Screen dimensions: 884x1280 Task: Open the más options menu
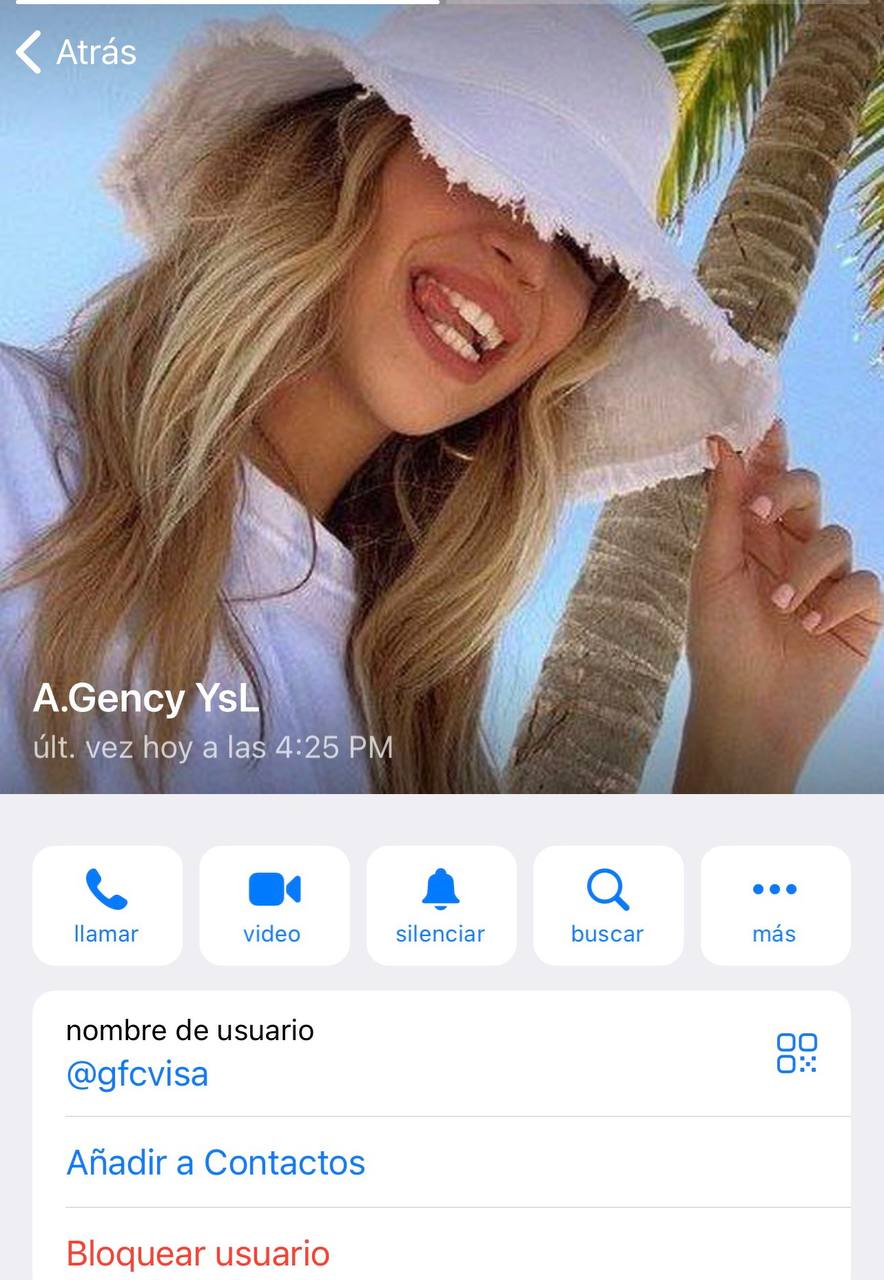[775, 905]
